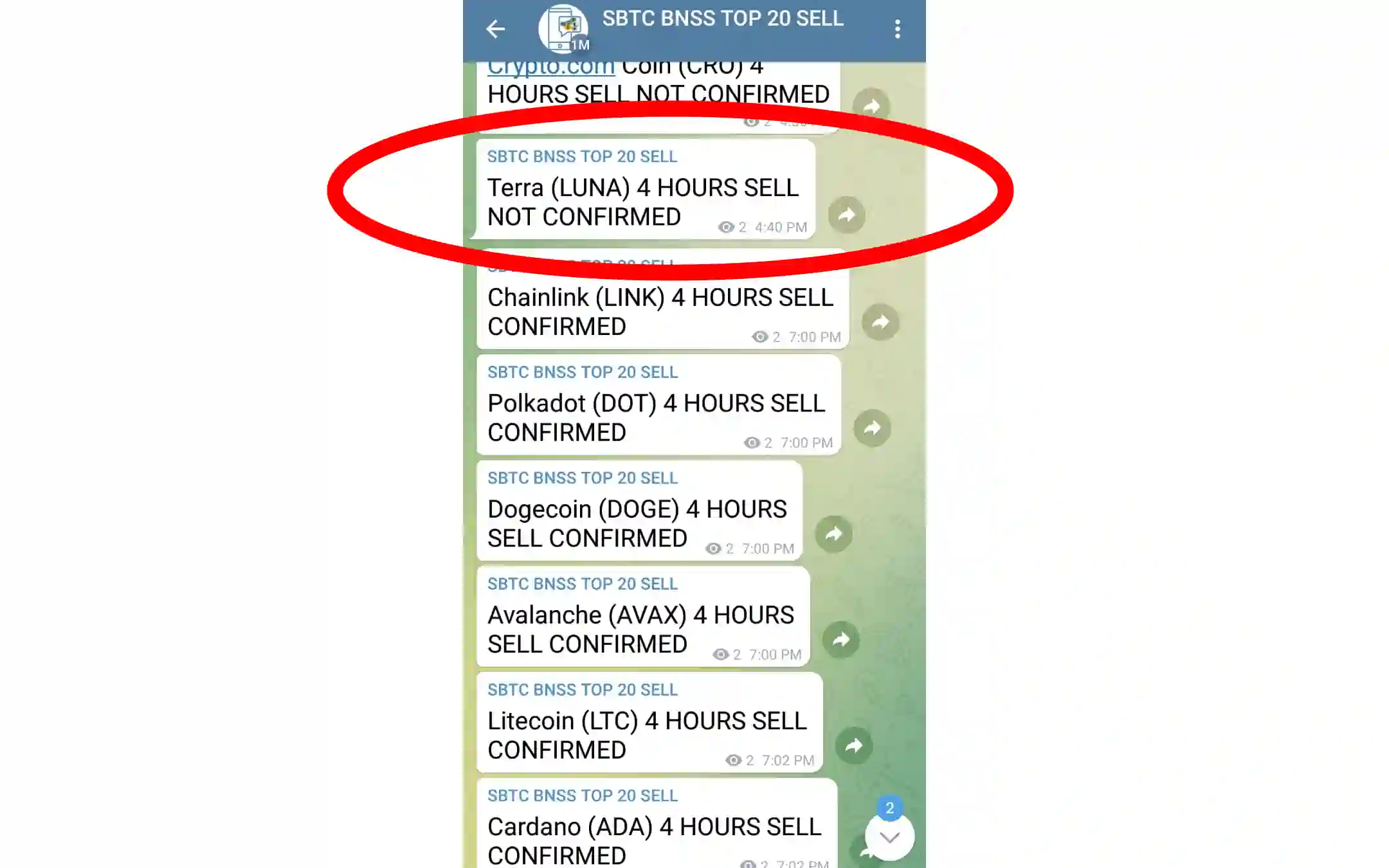This screenshot has height=868, width=1389.
Task: Forward the Terra (LUNA) message
Action: (846, 215)
